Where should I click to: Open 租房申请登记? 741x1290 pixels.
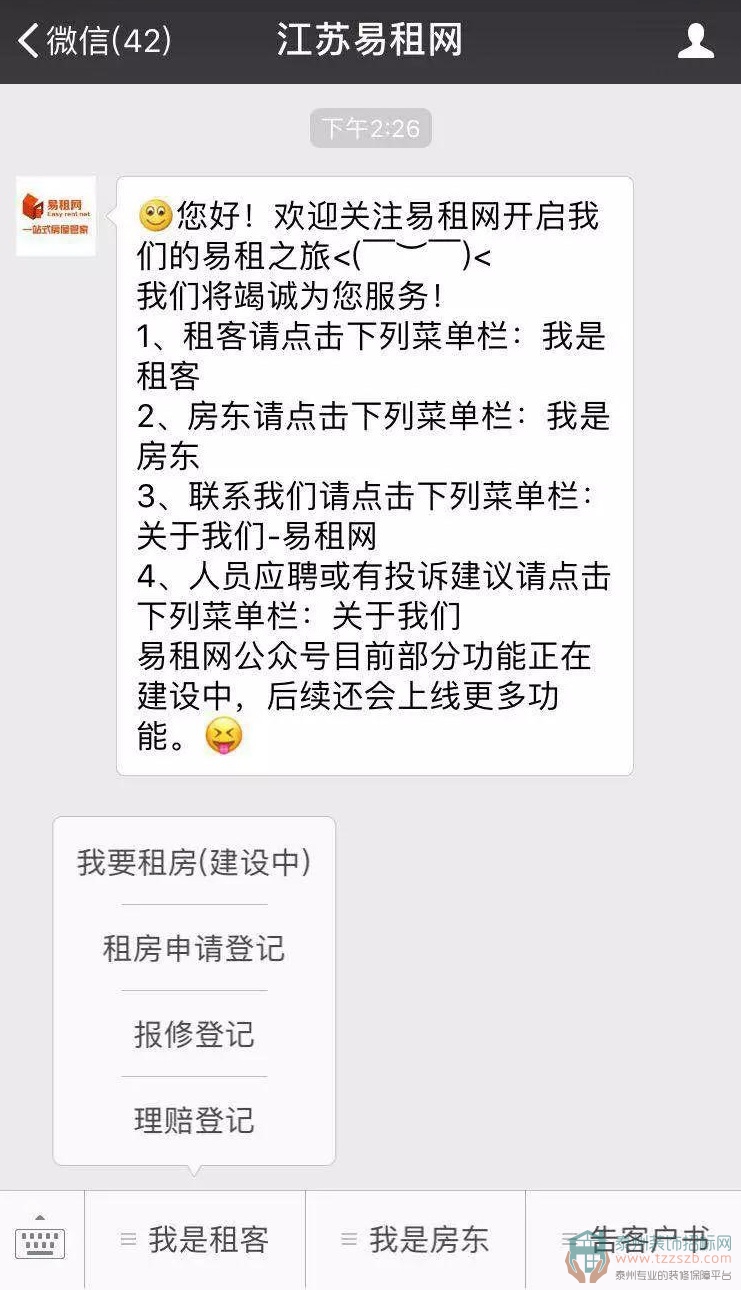click(x=194, y=948)
